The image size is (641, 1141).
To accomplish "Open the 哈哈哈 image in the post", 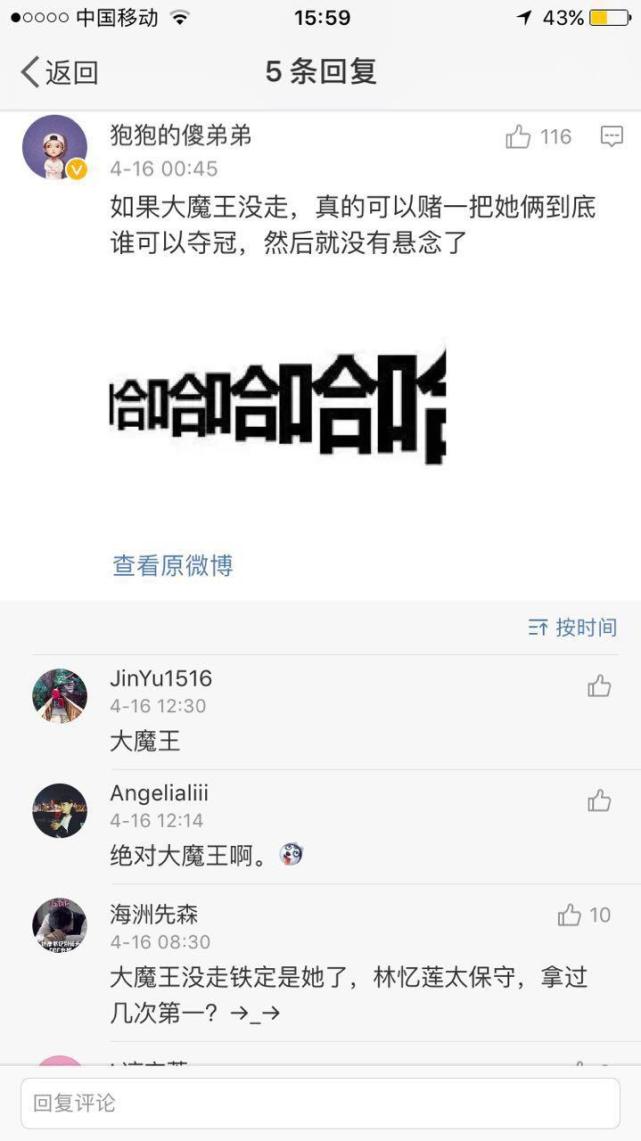I will coord(277,404).
